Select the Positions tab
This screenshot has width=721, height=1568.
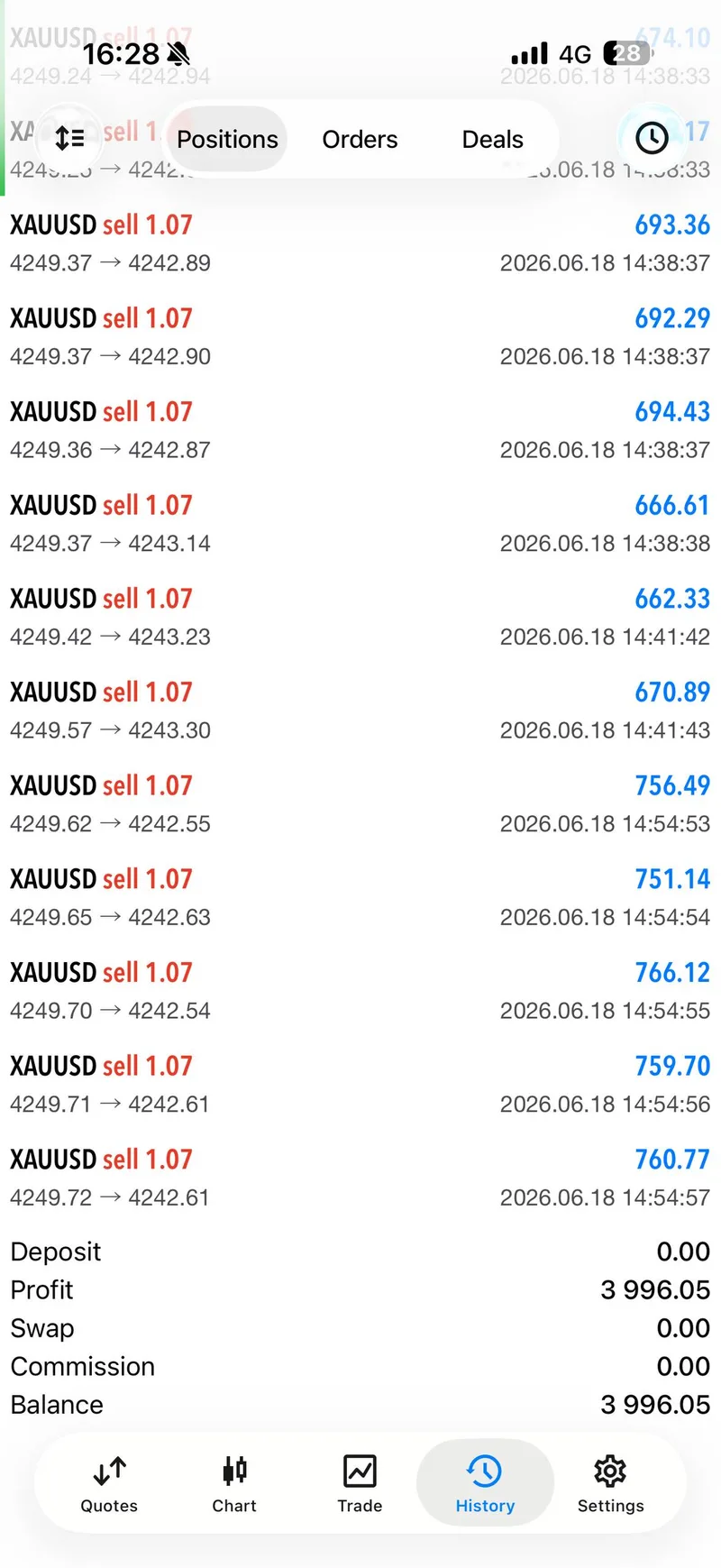(x=227, y=139)
